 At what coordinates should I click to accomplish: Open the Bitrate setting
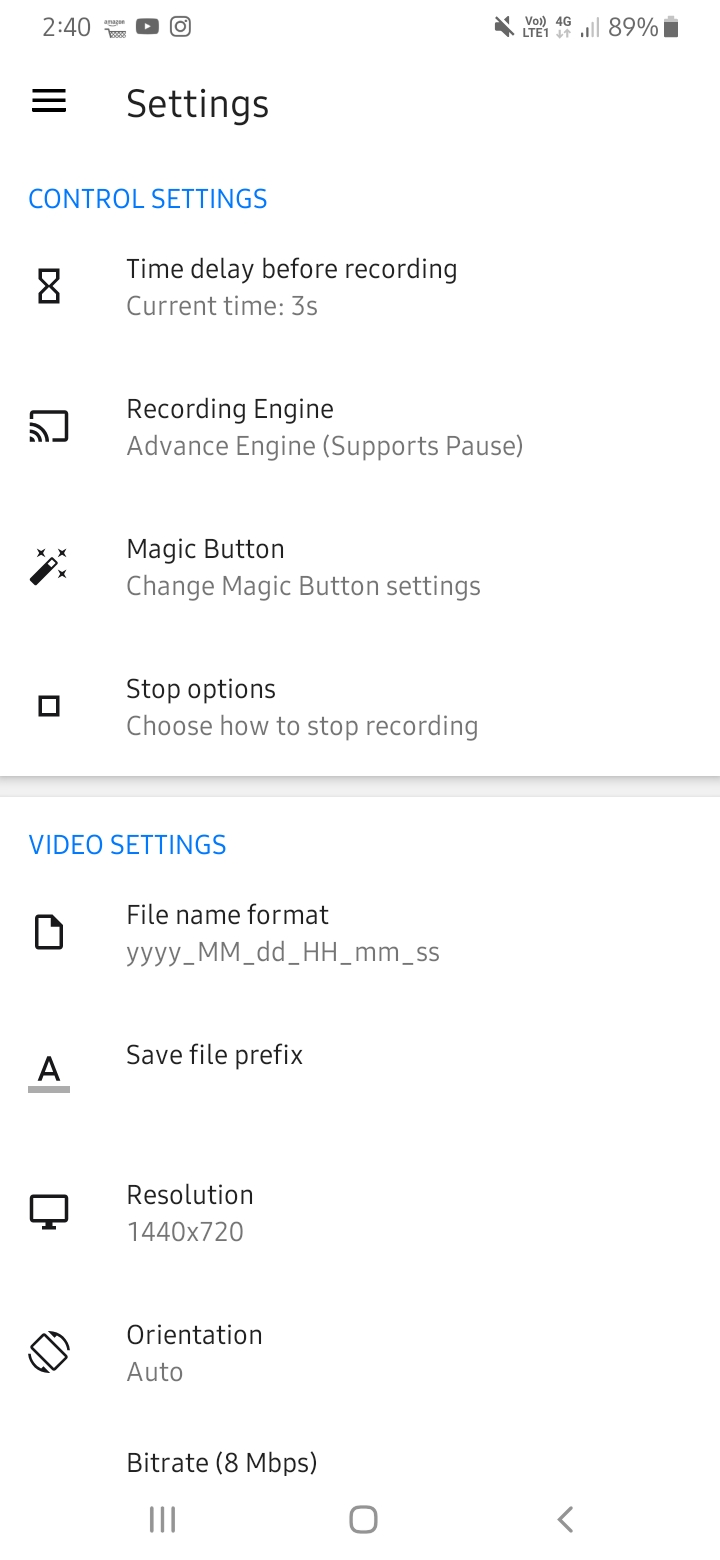pos(360,1463)
